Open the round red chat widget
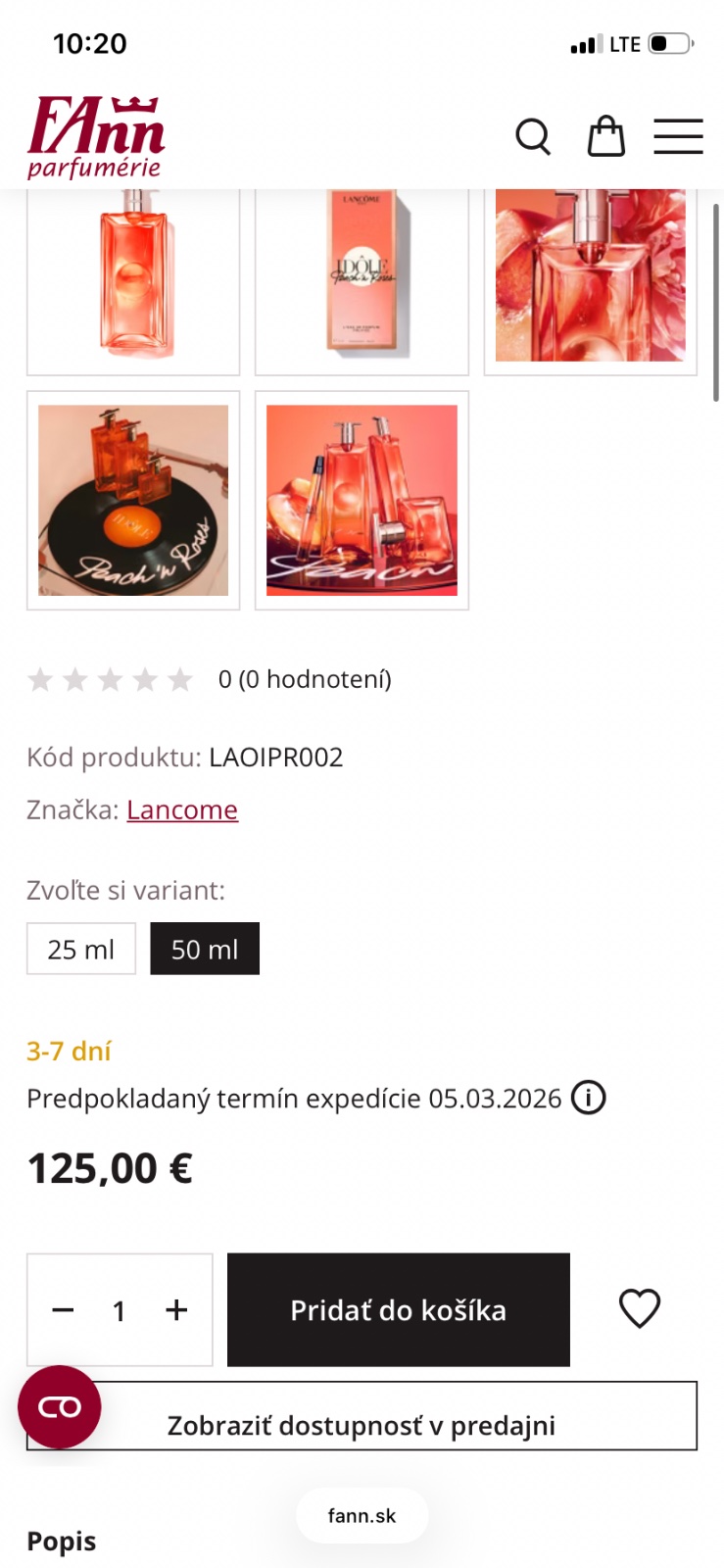 click(59, 1407)
